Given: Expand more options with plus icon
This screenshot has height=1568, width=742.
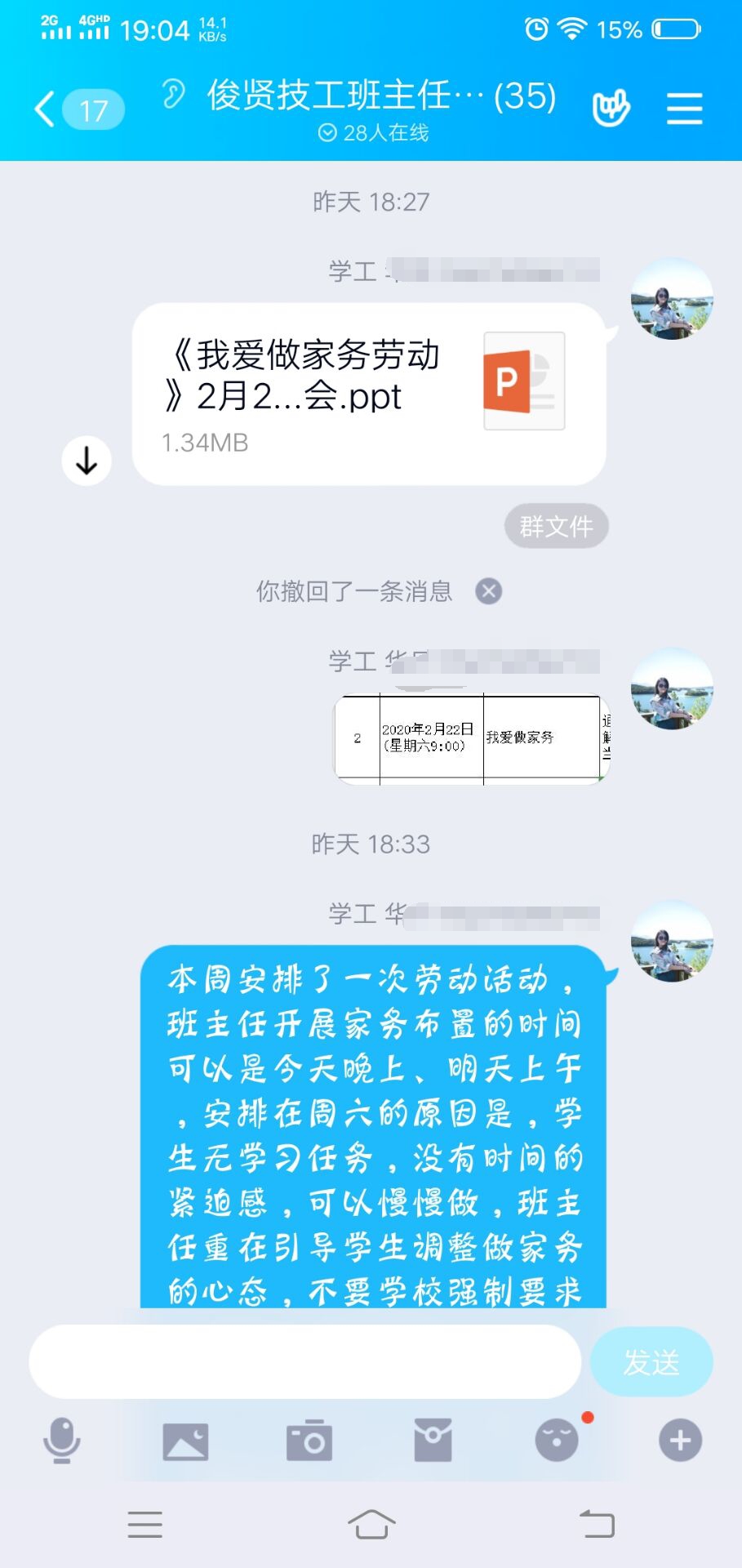Looking at the screenshot, I should (680, 1441).
